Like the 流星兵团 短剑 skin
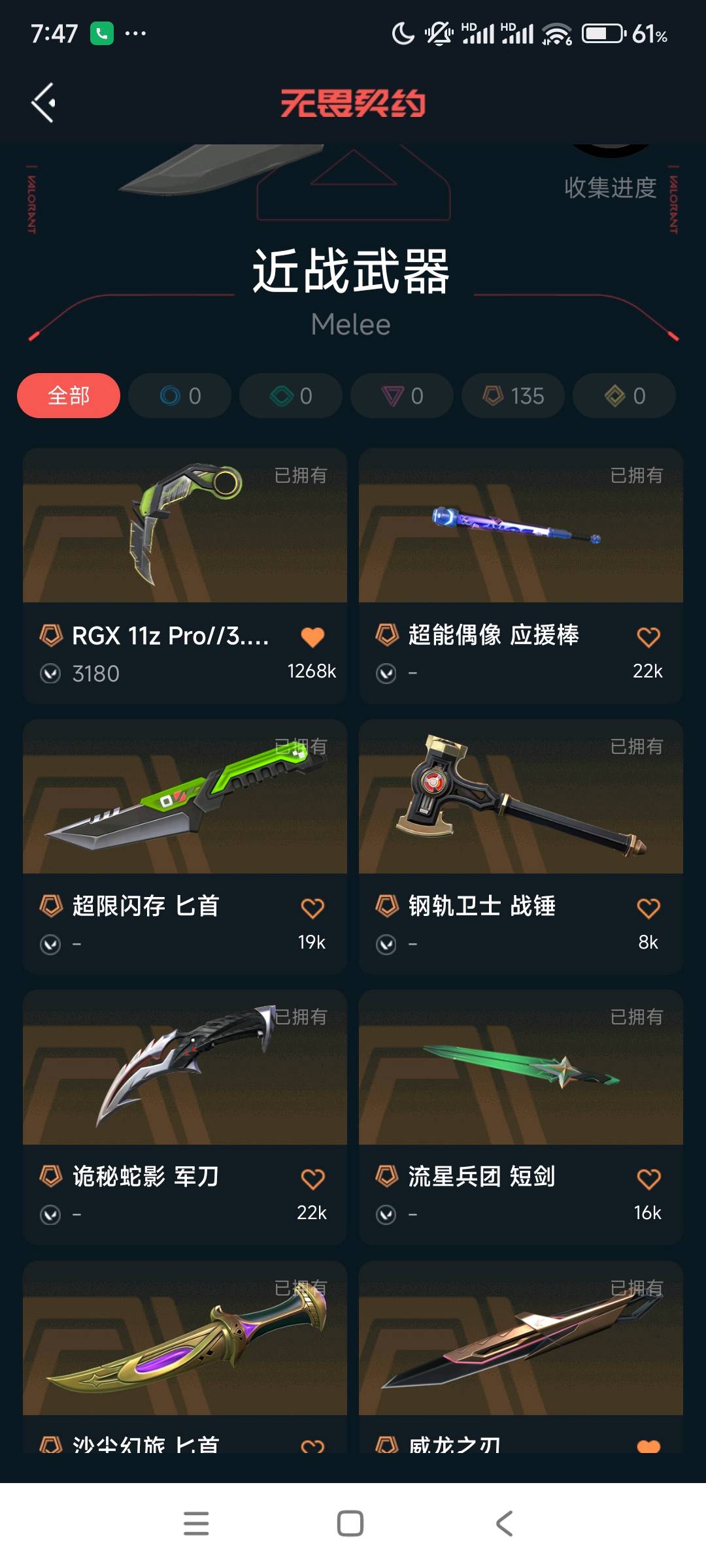This screenshot has width=706, height=1568. click(648, 1179)
